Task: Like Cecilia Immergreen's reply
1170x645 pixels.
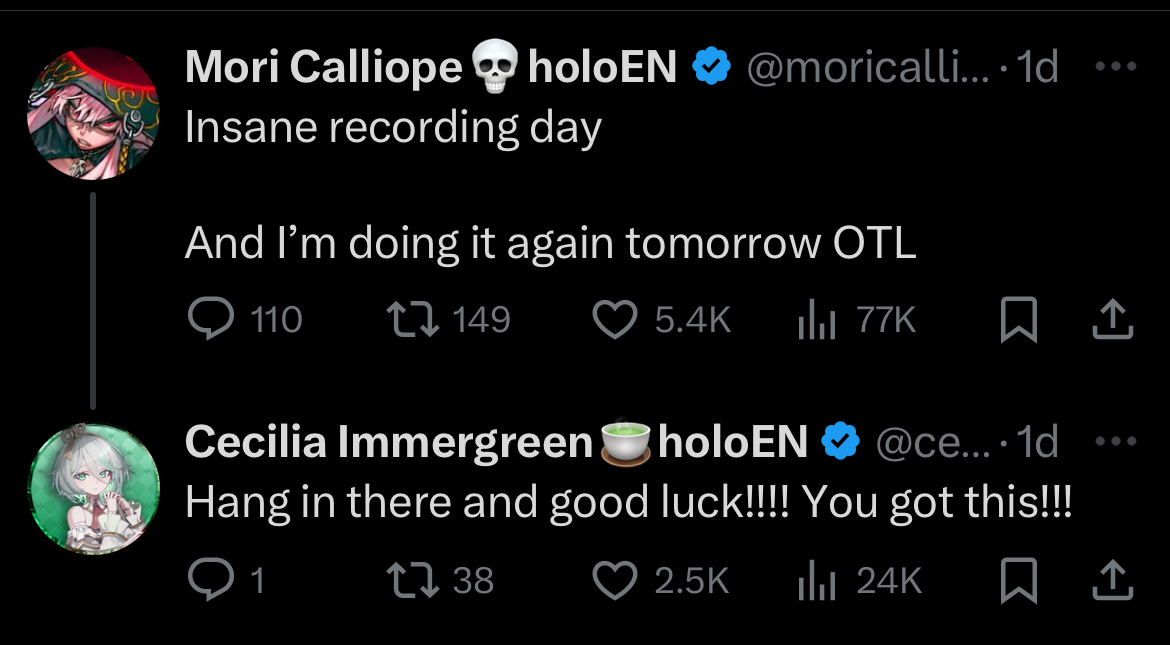Action: (x=615, y=581)
